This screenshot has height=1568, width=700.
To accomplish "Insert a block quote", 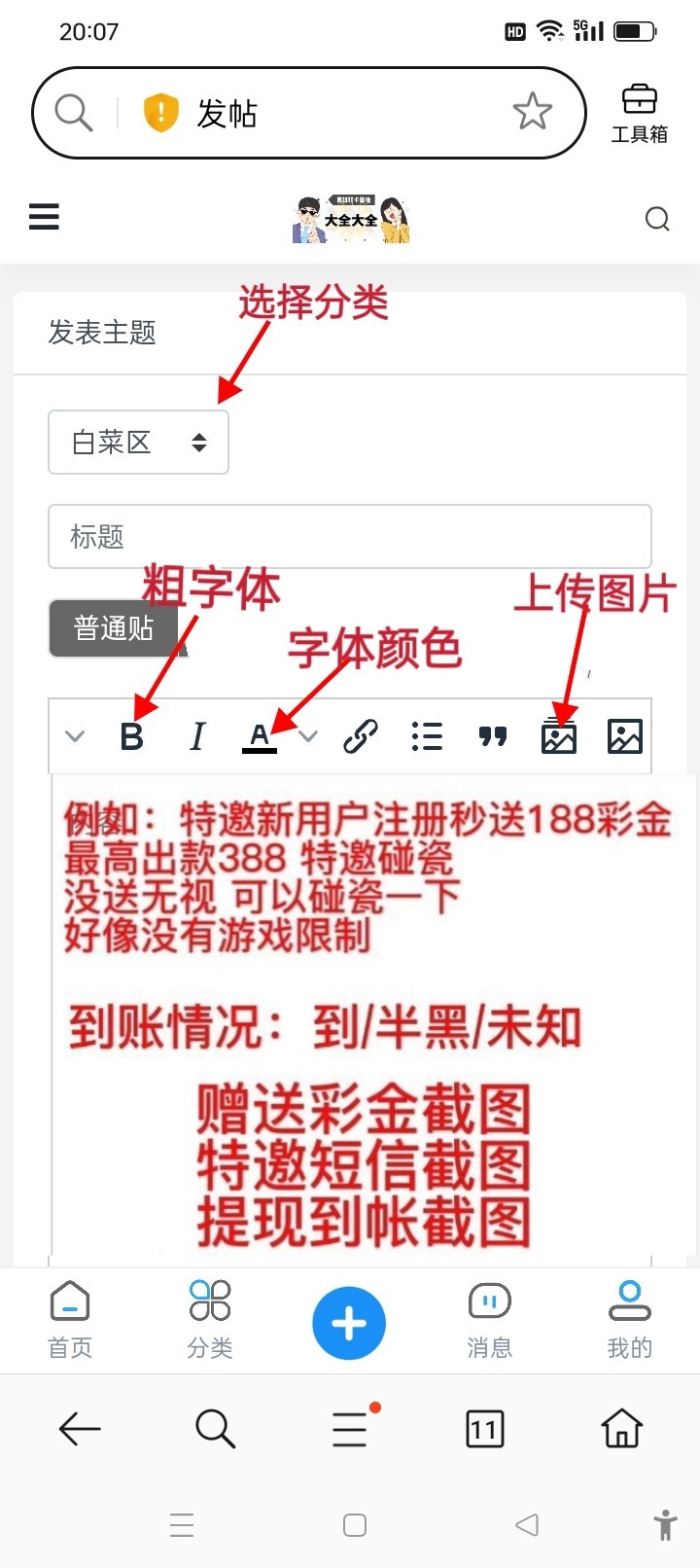I will tap(493, 737).
